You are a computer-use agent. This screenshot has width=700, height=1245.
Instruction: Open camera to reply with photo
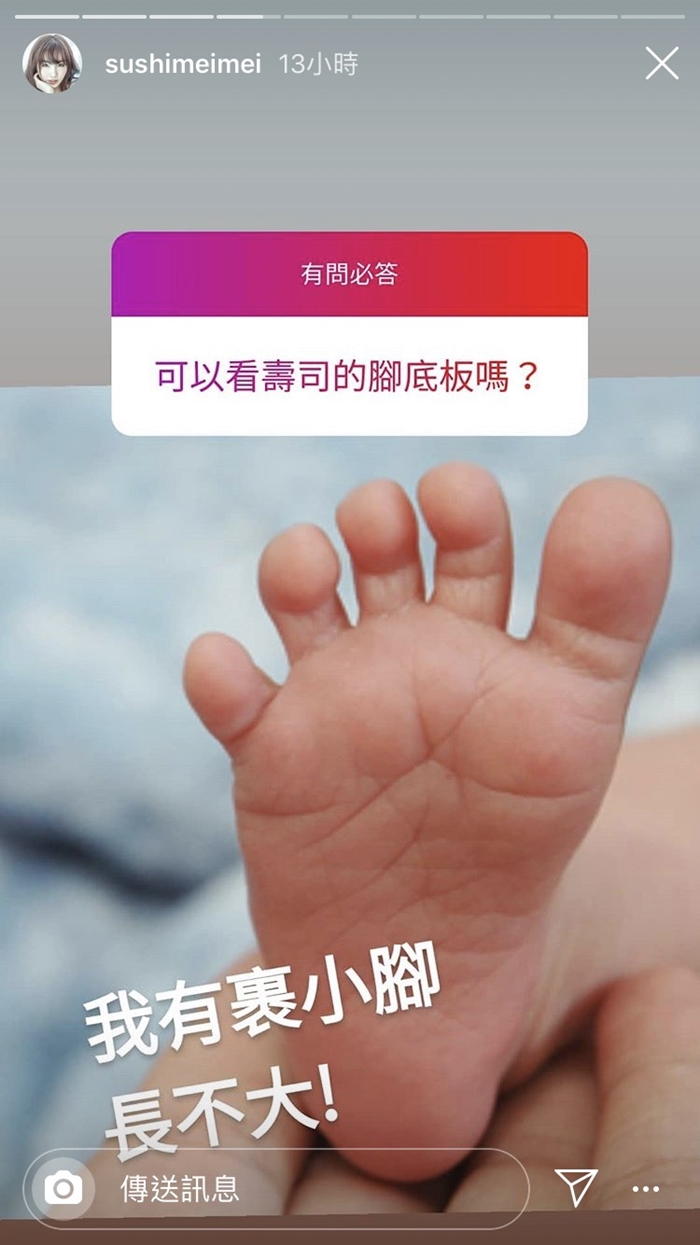click(64, 1188)
